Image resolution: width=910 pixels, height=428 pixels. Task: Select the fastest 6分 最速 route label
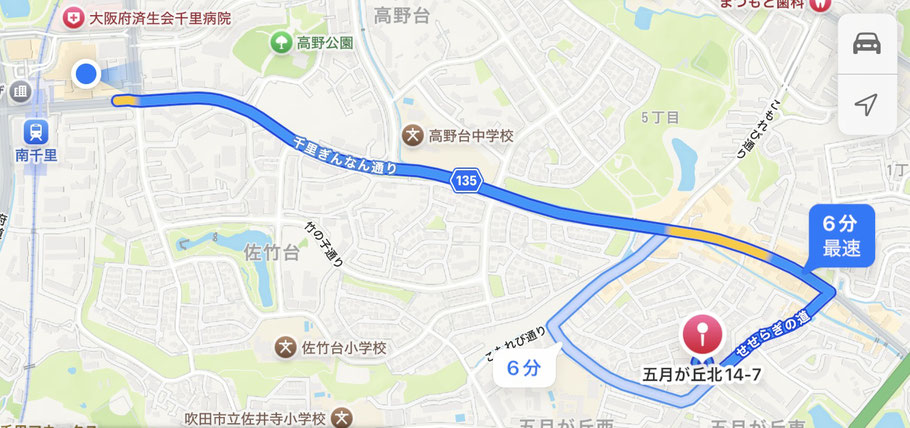841,235
